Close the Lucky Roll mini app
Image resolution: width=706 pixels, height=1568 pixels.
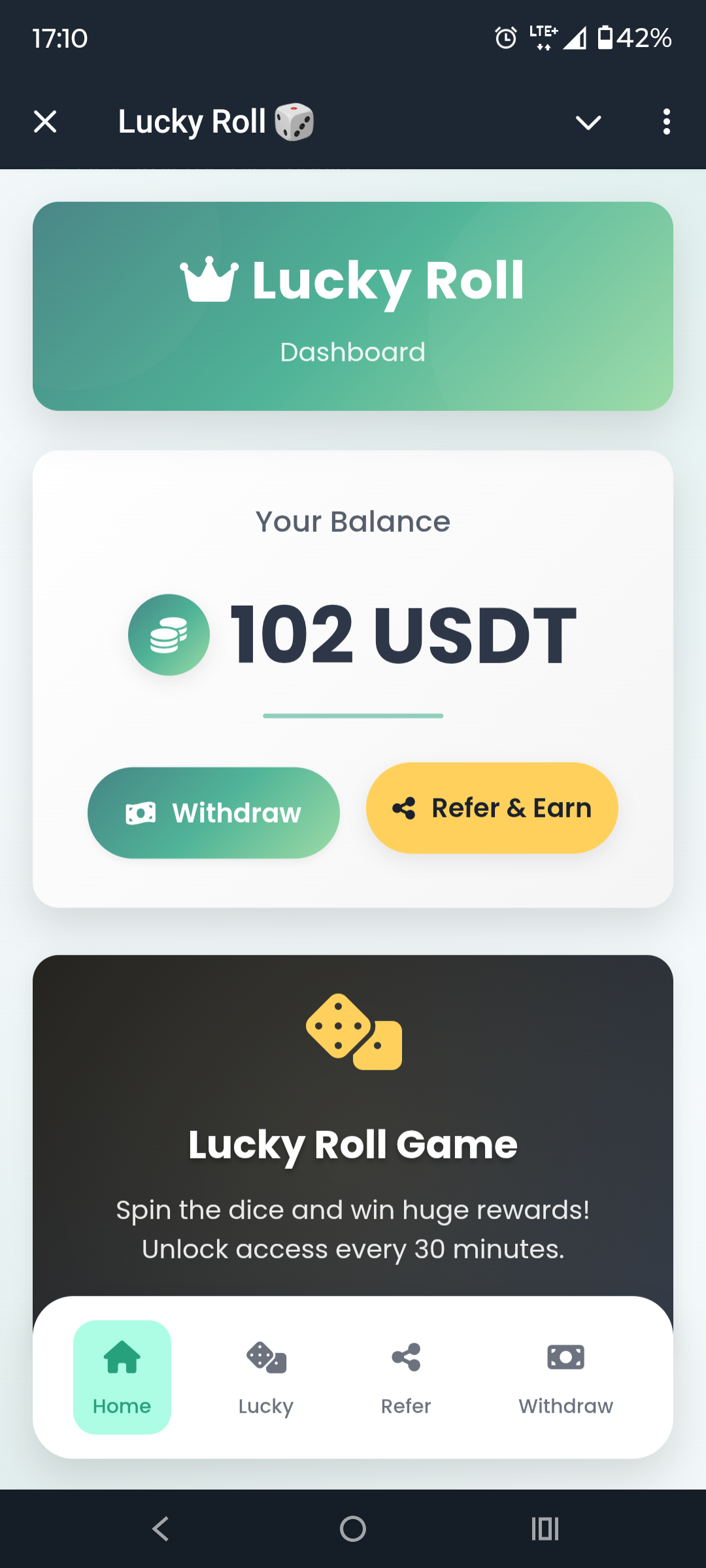point(45,122)
